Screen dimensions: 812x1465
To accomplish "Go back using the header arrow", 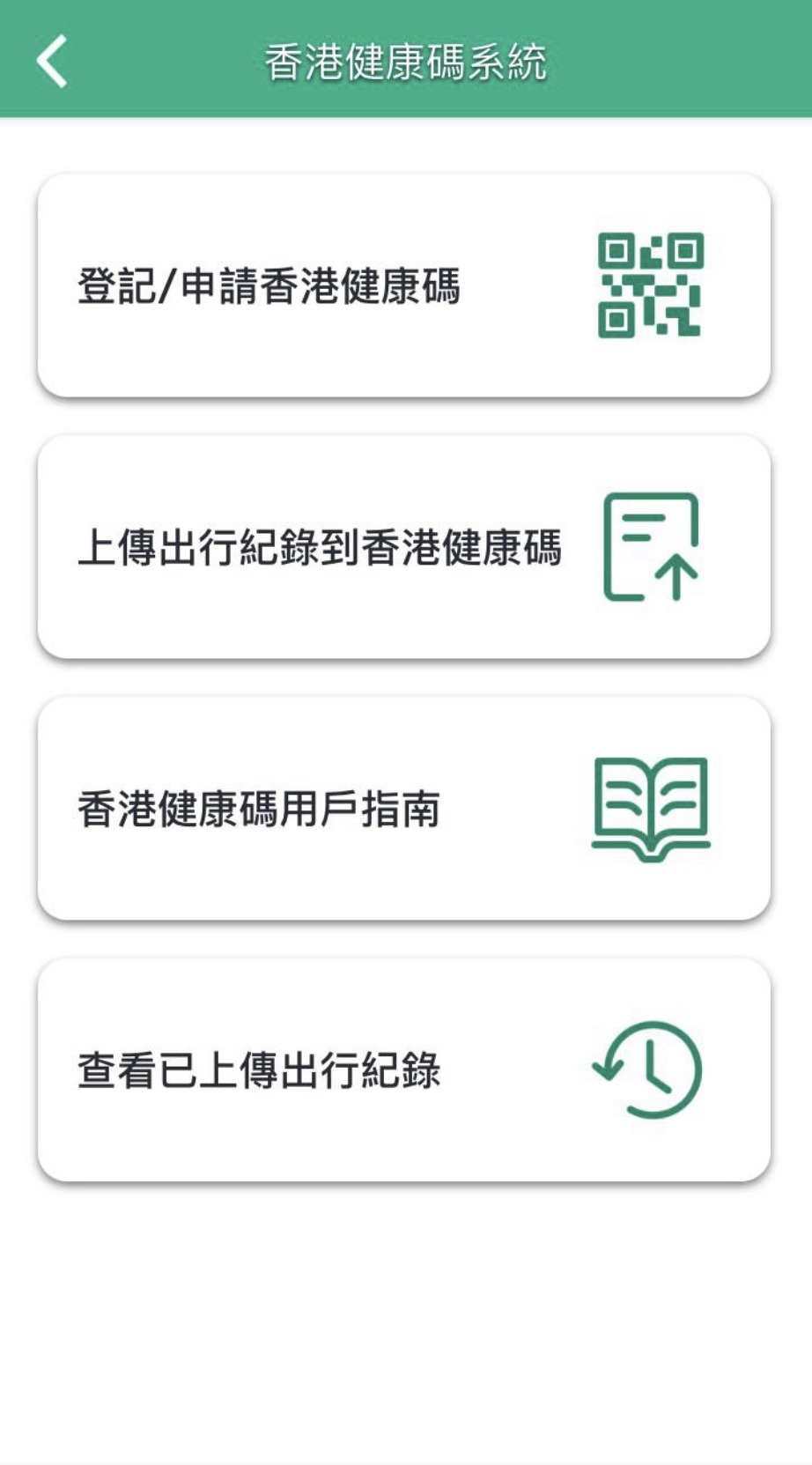I will 52,61.
